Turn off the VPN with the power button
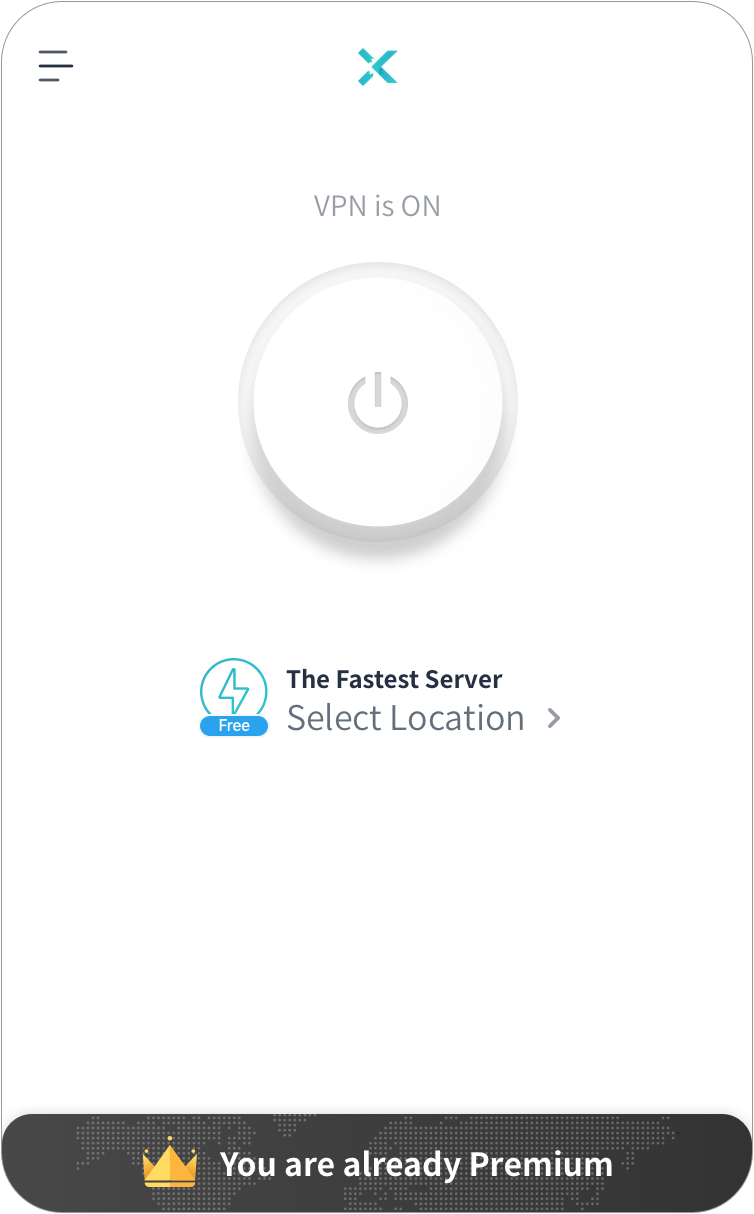The width and height of the screenshot is (754, 1214). (x=378, y=402)
